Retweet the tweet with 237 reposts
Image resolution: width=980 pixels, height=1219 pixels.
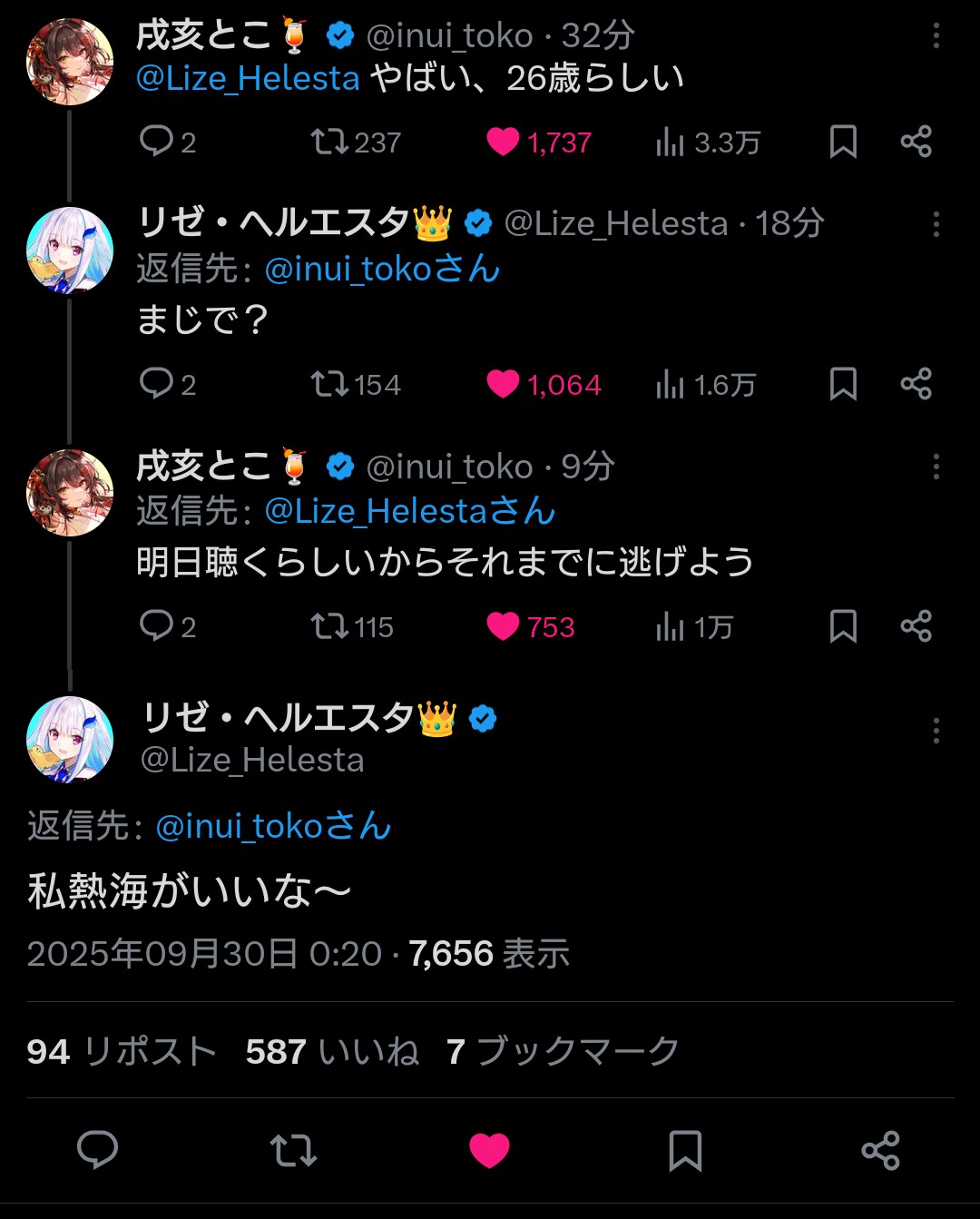click(329, 142)
